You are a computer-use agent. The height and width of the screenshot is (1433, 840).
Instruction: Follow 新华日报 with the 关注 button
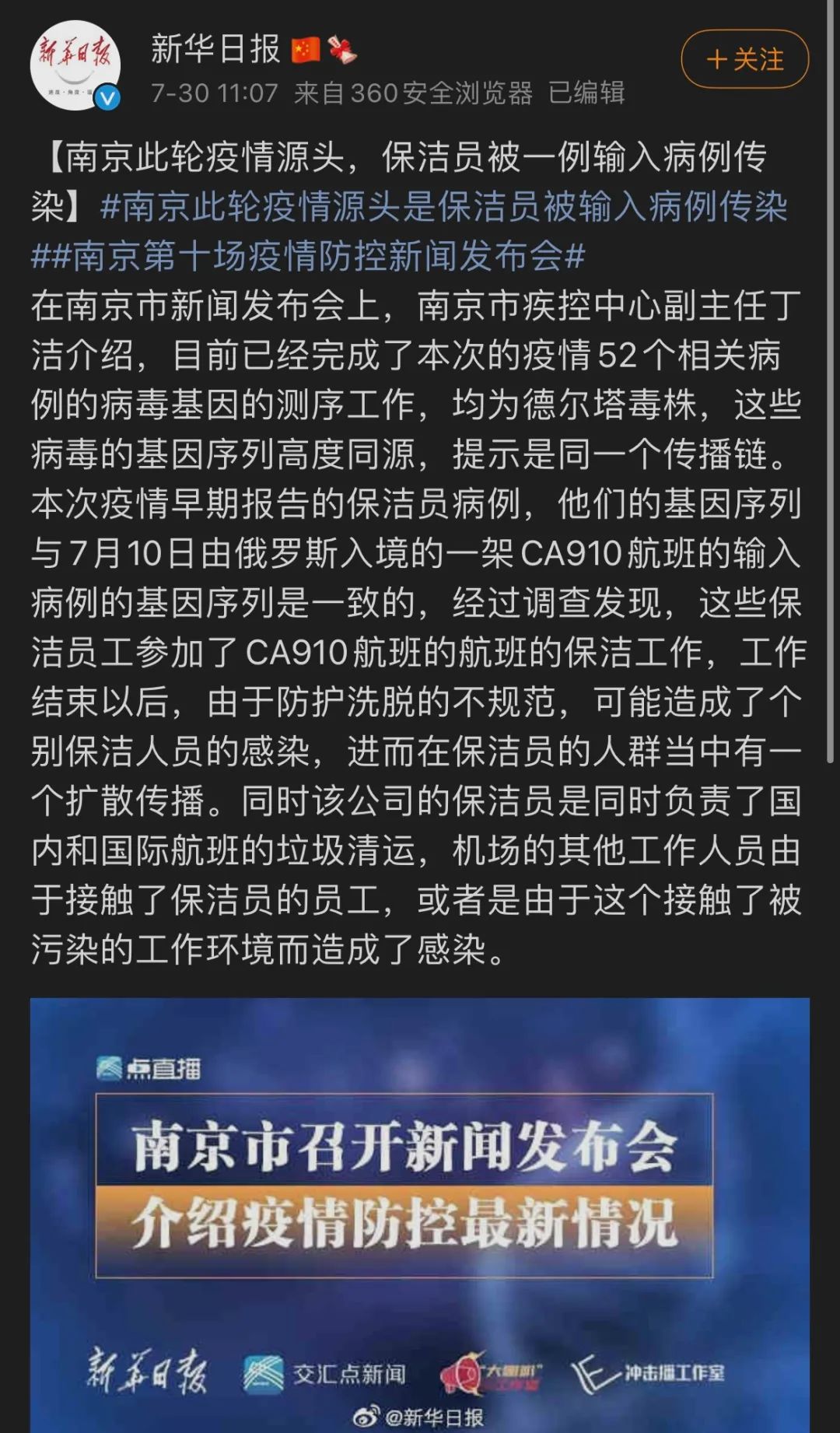point(744,59)
